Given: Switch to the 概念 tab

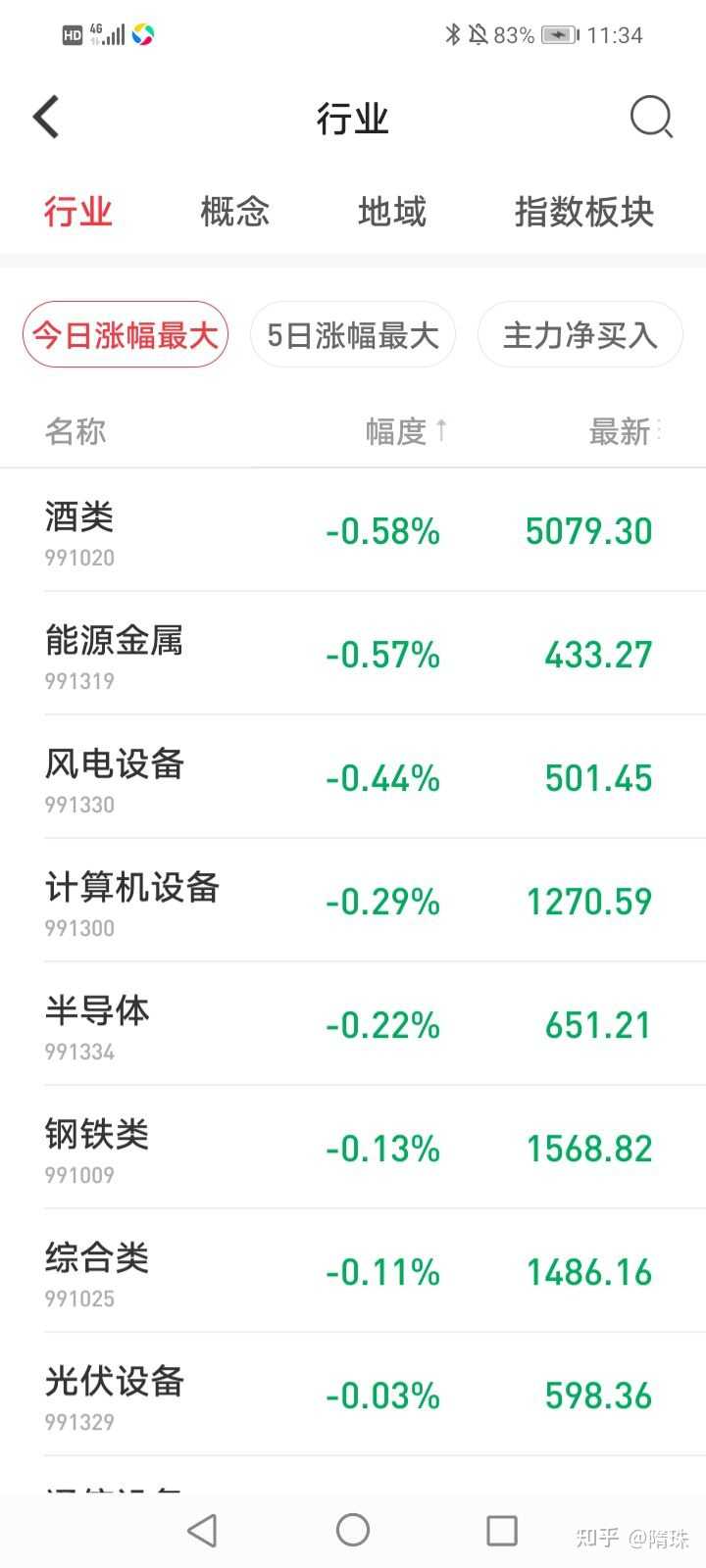Looking at the screenshot, I should (235, 212).
